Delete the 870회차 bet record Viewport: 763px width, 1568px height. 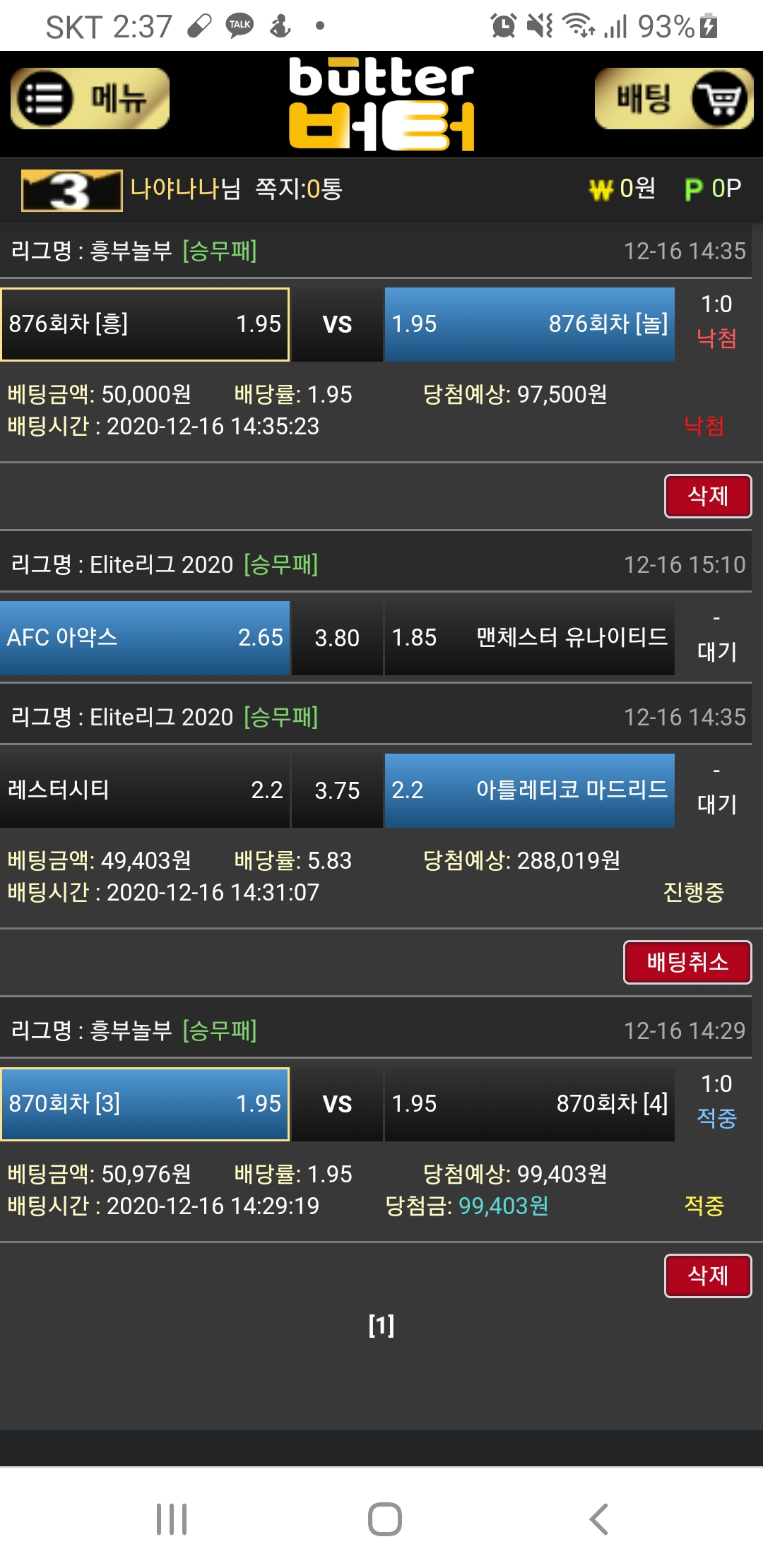tap(707, 1276)
